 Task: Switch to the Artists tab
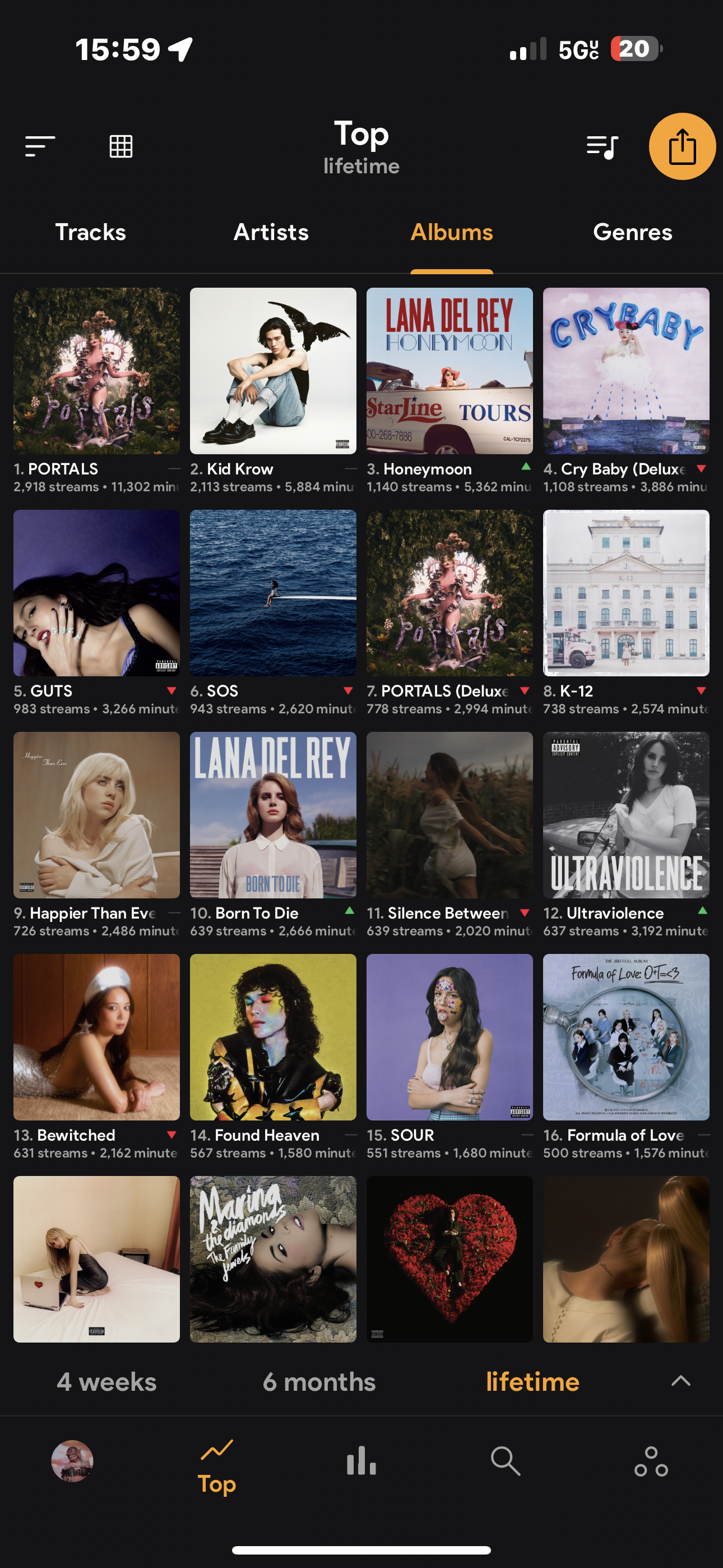tap(271, 232)
